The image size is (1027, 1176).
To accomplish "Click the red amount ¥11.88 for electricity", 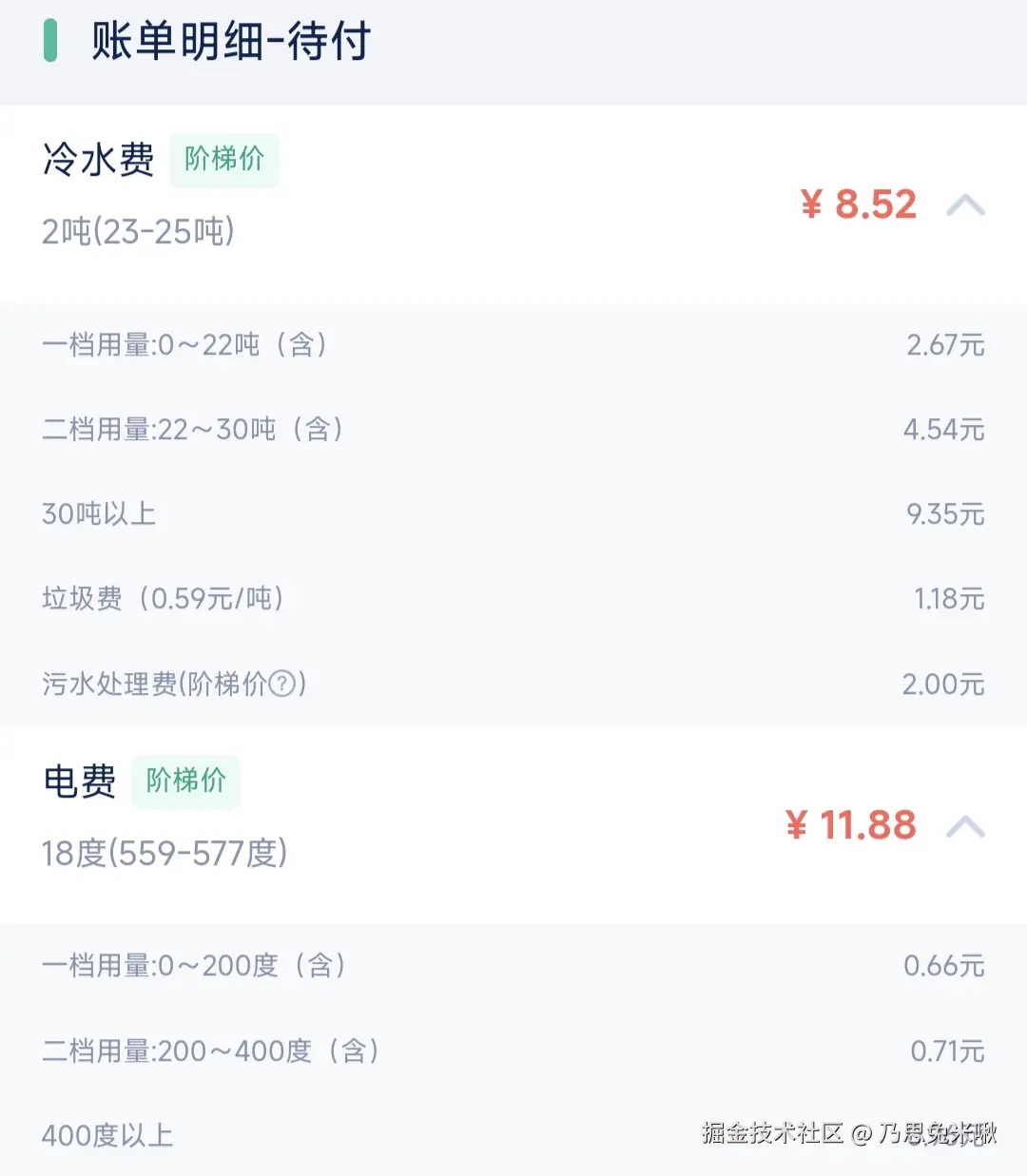I will click(849, 825).
